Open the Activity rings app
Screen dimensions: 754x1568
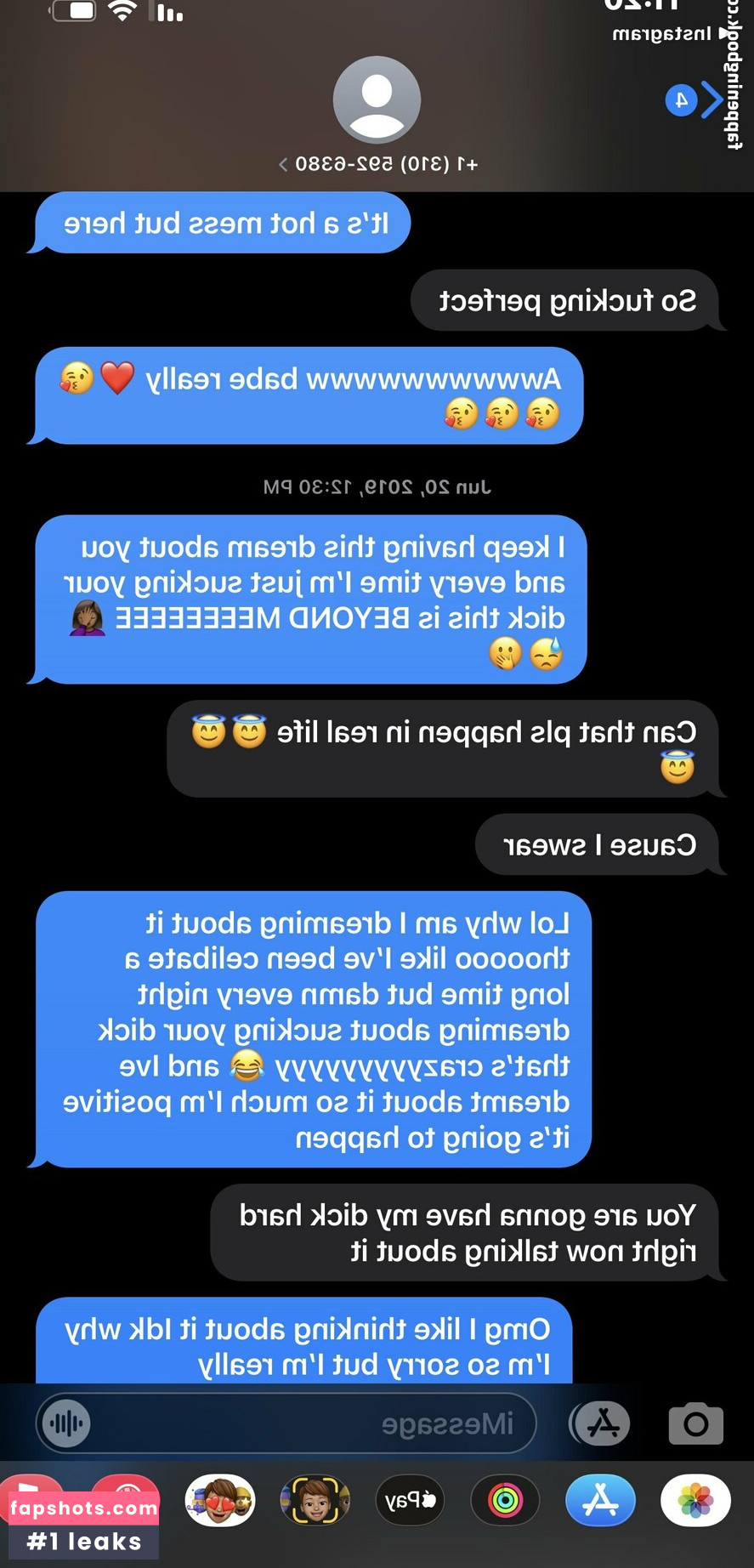[x=505, y=1501]
